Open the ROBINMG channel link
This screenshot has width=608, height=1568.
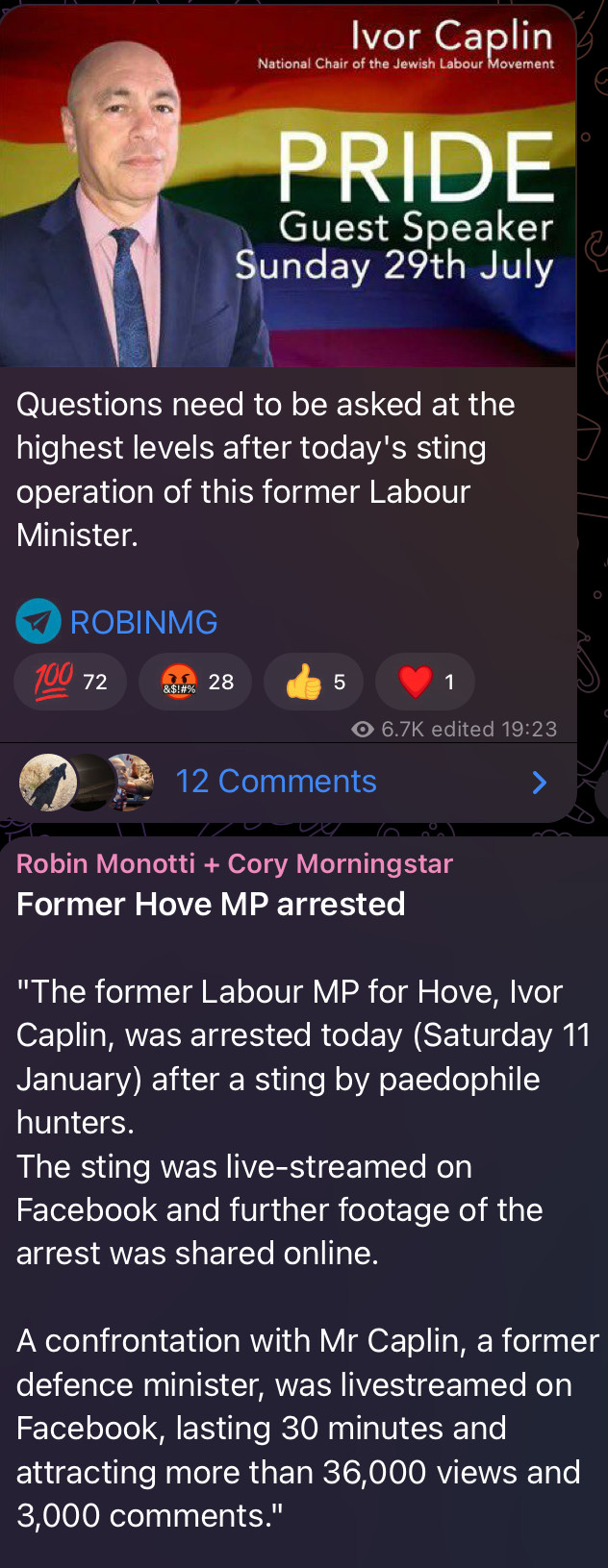[x=142, y=622]
